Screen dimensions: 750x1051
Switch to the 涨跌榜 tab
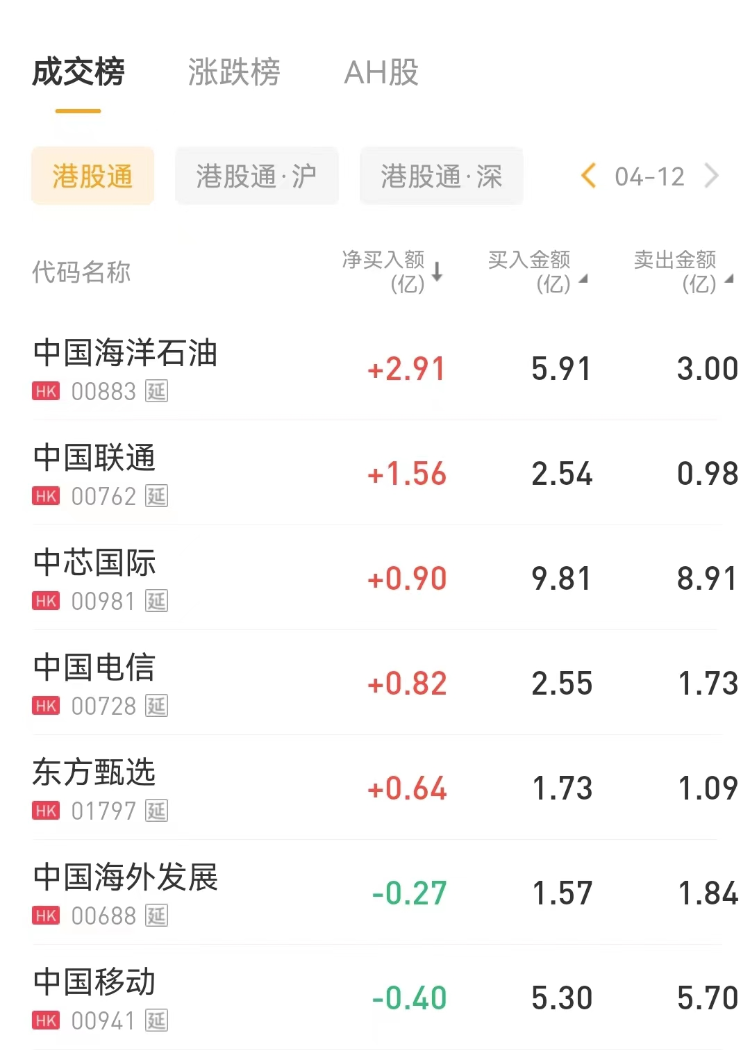[x=234, y=73]
